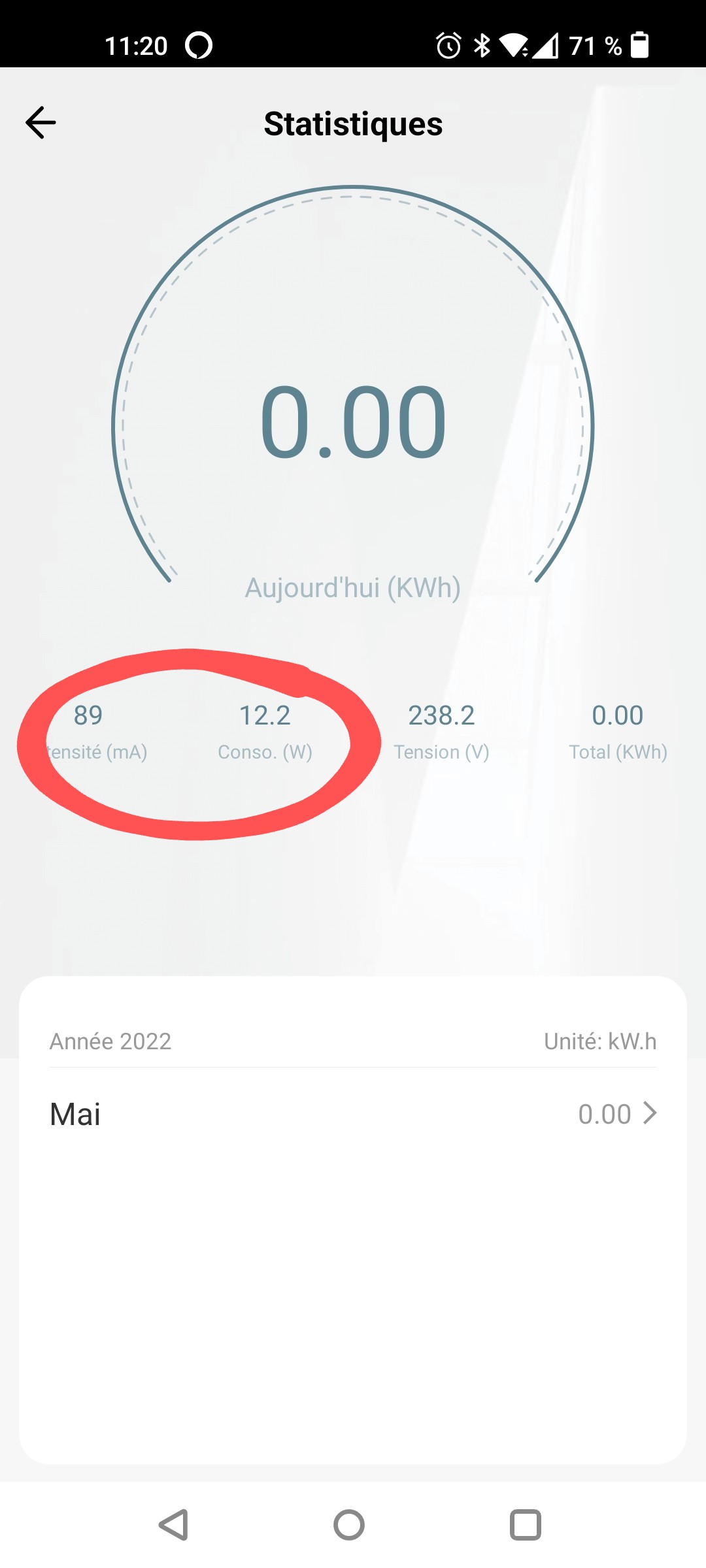This screenshot has width=706, height=1568.
Task: Open the recent apps view
Action: pos(525,1525)
